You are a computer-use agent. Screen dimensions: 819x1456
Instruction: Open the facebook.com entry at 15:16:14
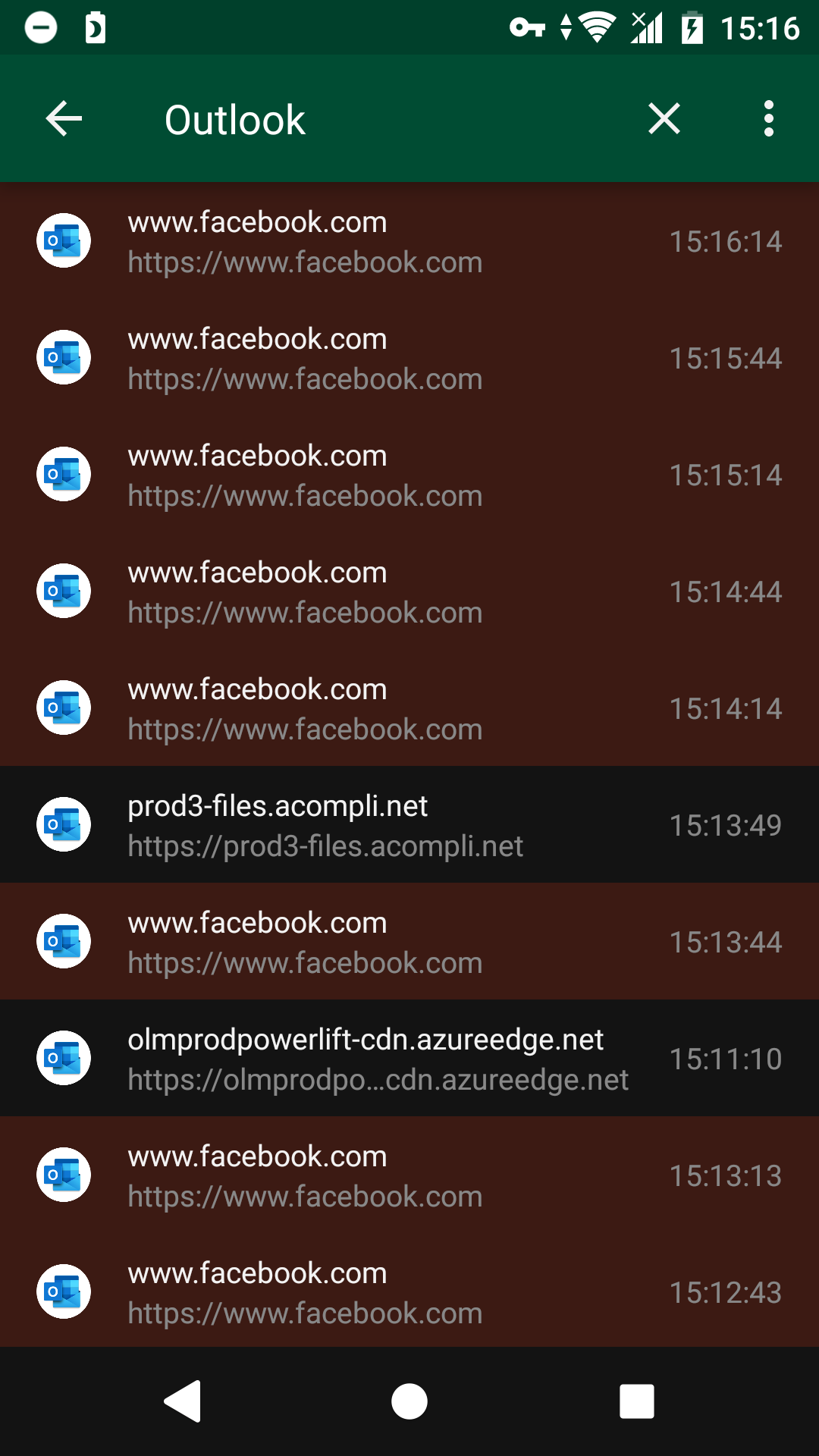click(x=409, y=241)
